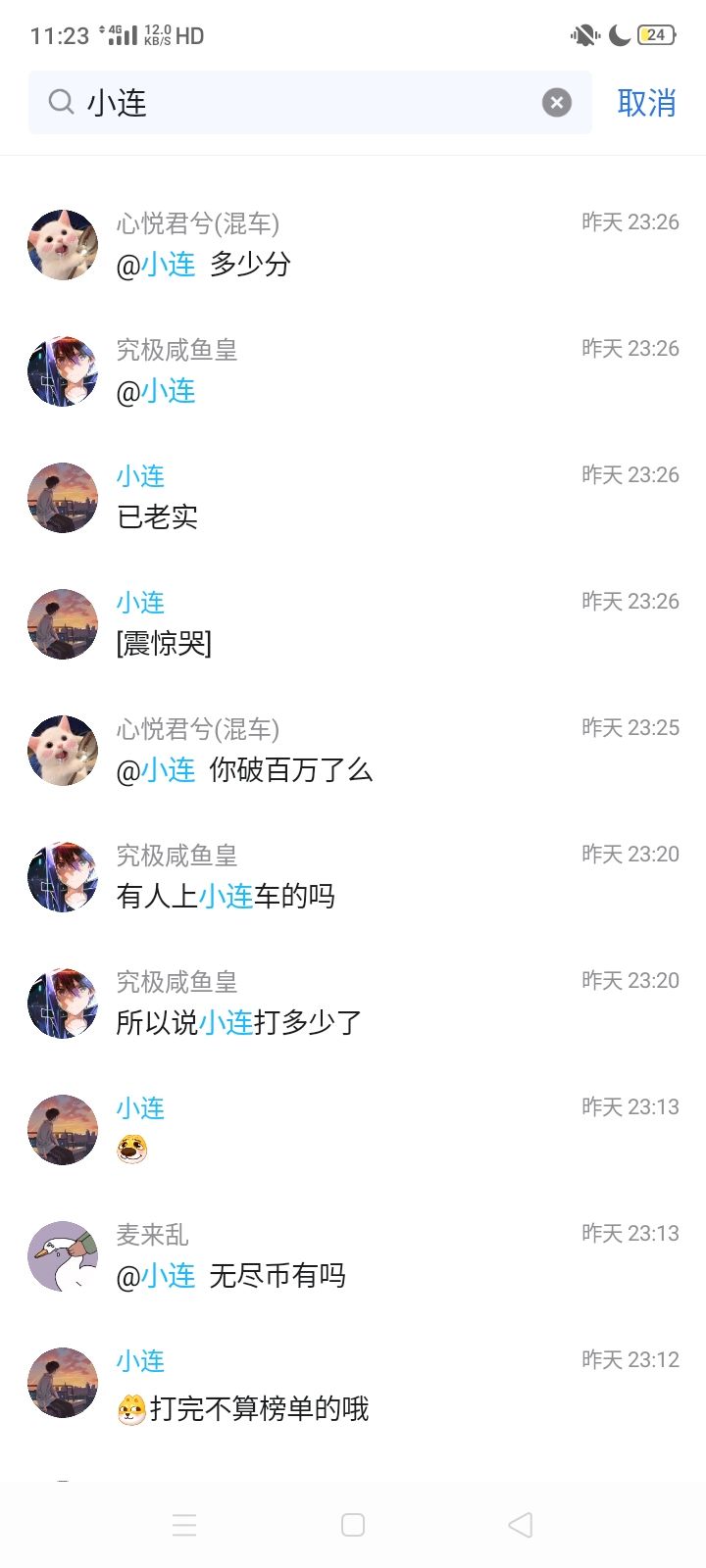Open the message "有人上小连车的吗"

tap(353, 877)
